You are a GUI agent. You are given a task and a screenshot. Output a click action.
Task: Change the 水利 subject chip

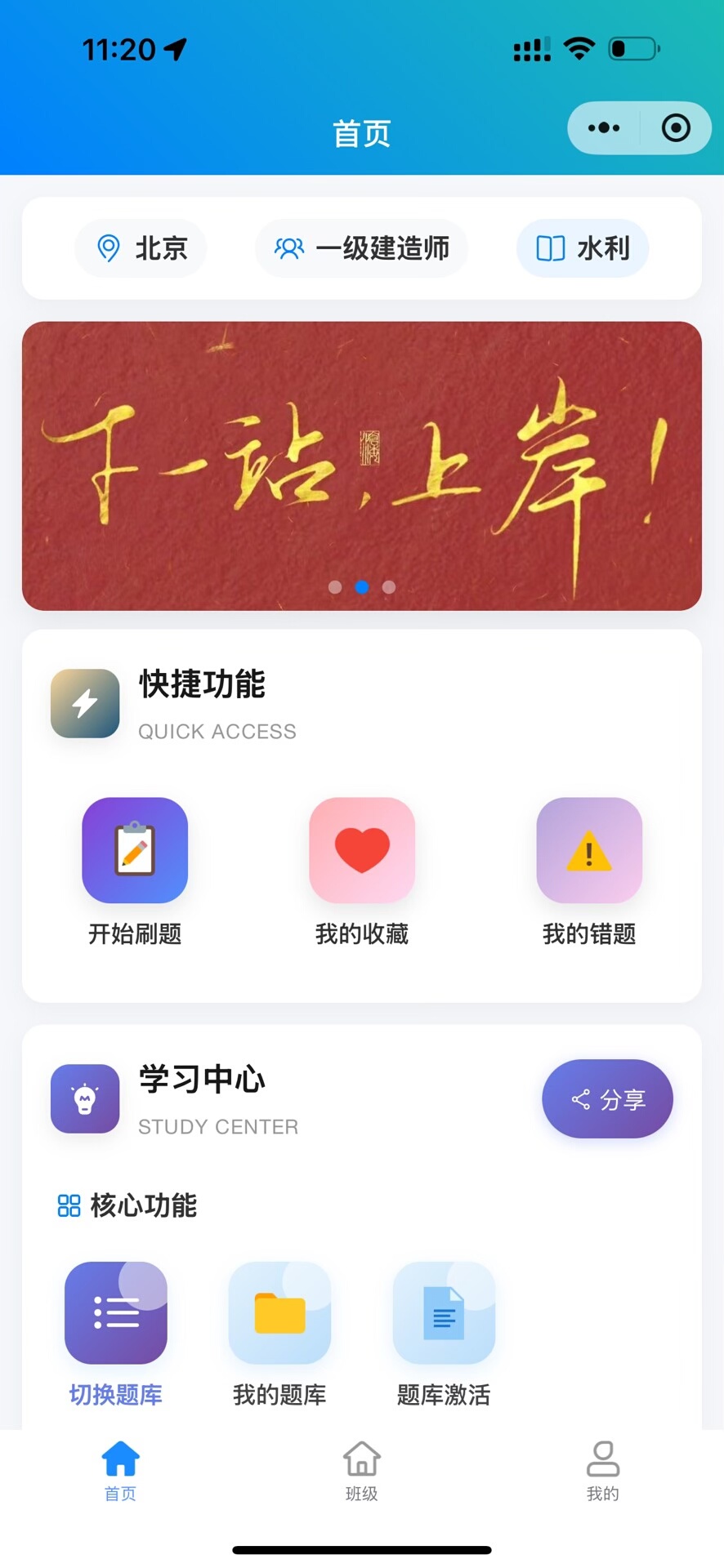[x=583, y=248]
